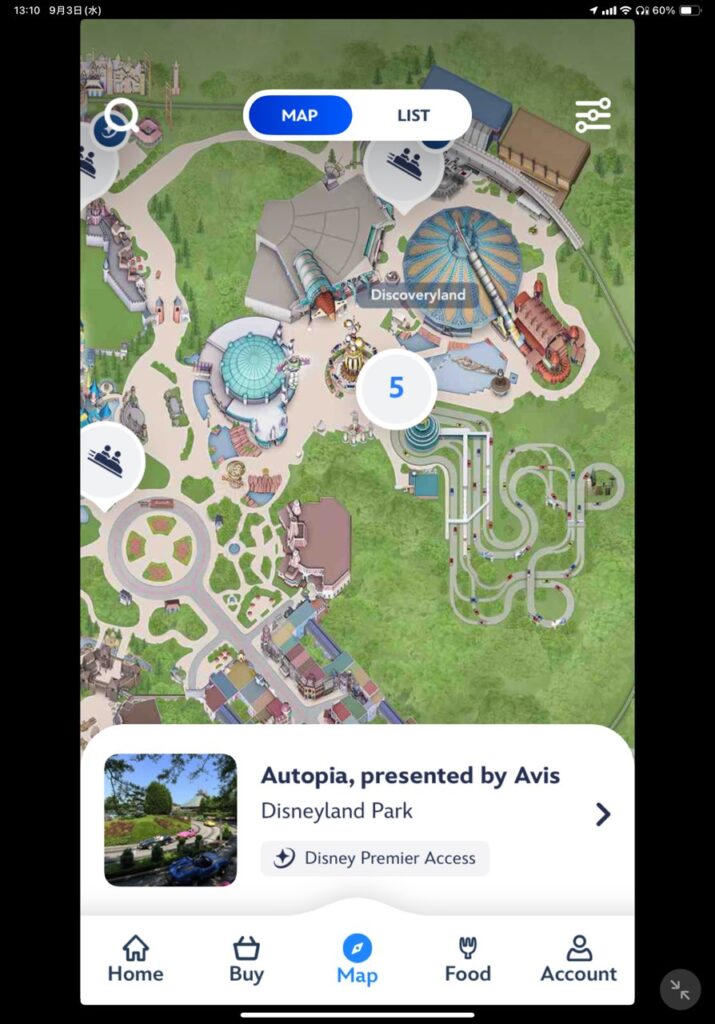715x1024 pixels.
Task: Tap the collapse arrows floating button
Action: coord(680,989)
